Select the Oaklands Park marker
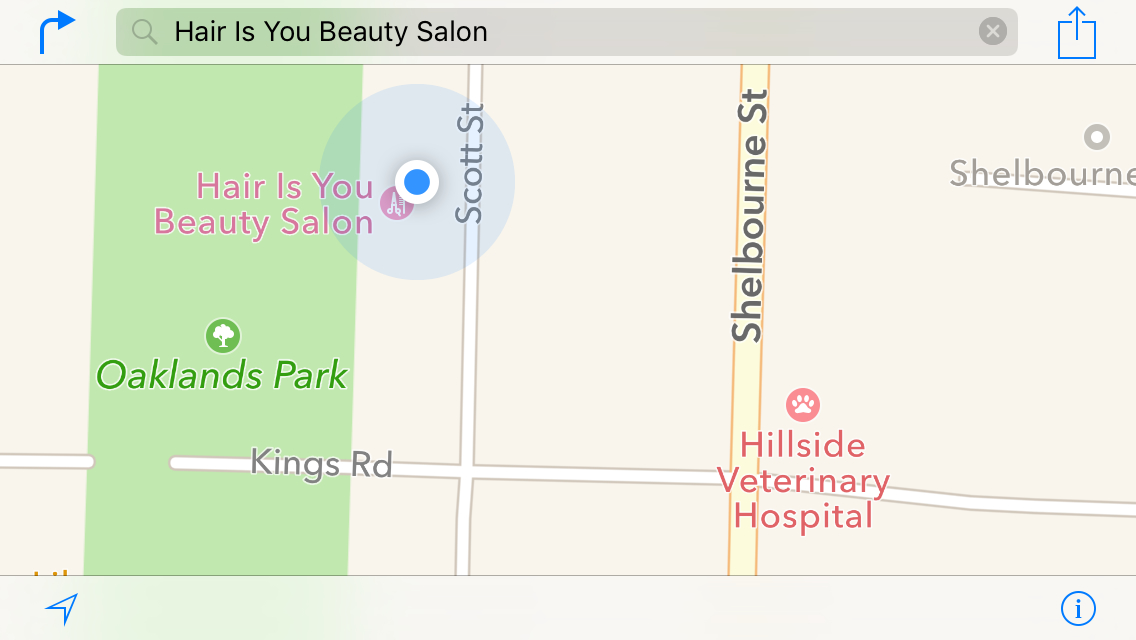Viewport: 1136px width, 640px height. click(x=222, y=336)
